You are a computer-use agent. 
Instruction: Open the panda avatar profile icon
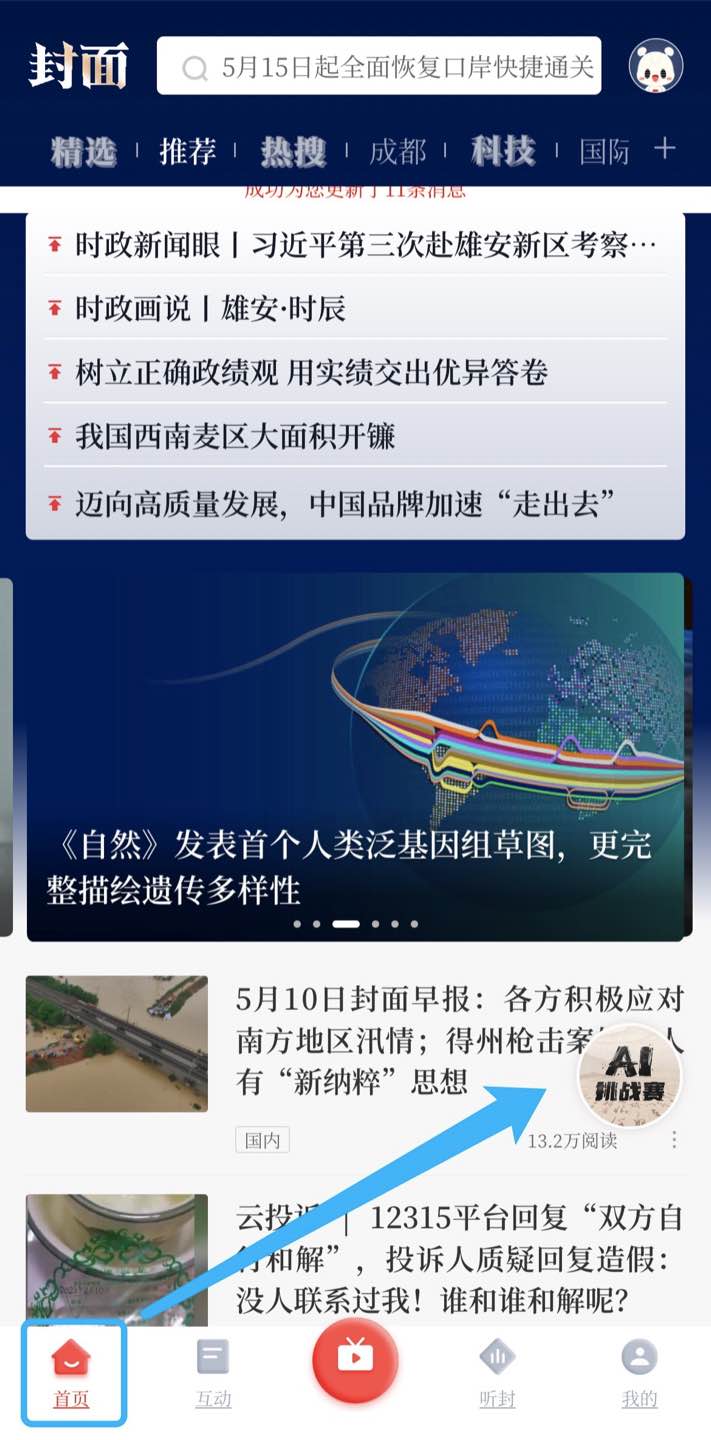656,66
